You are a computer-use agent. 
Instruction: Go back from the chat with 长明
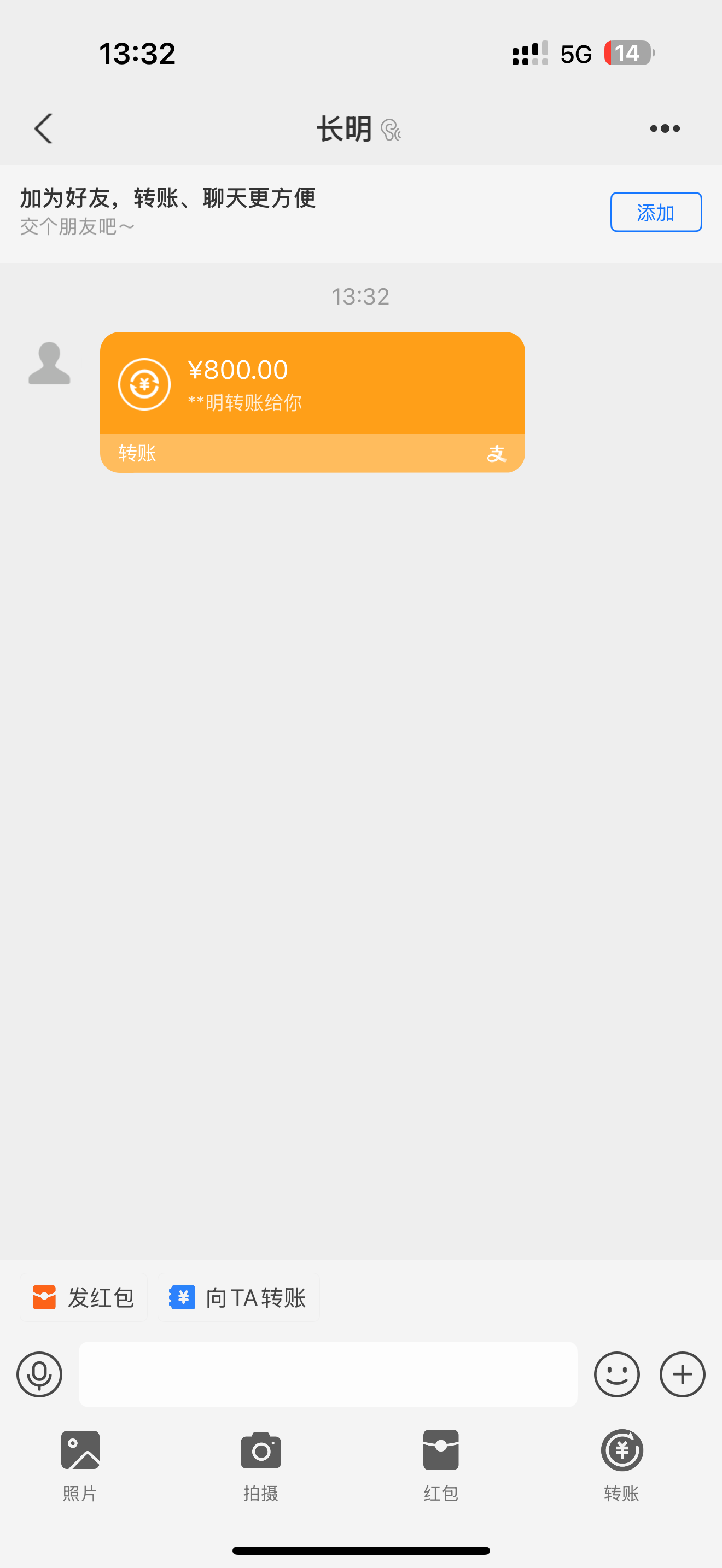pyautogui.click(x=43, y=128)
